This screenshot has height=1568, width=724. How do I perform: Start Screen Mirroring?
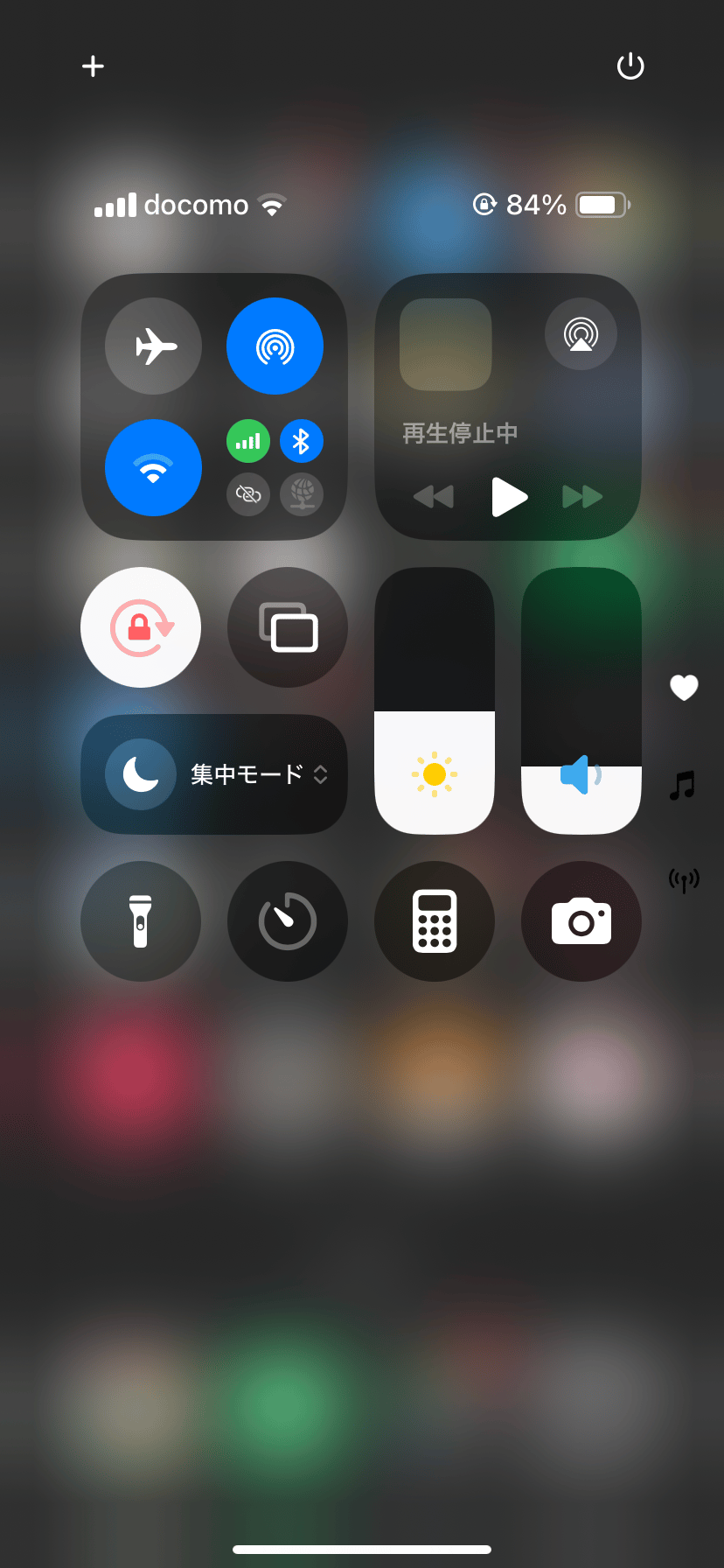288,627
